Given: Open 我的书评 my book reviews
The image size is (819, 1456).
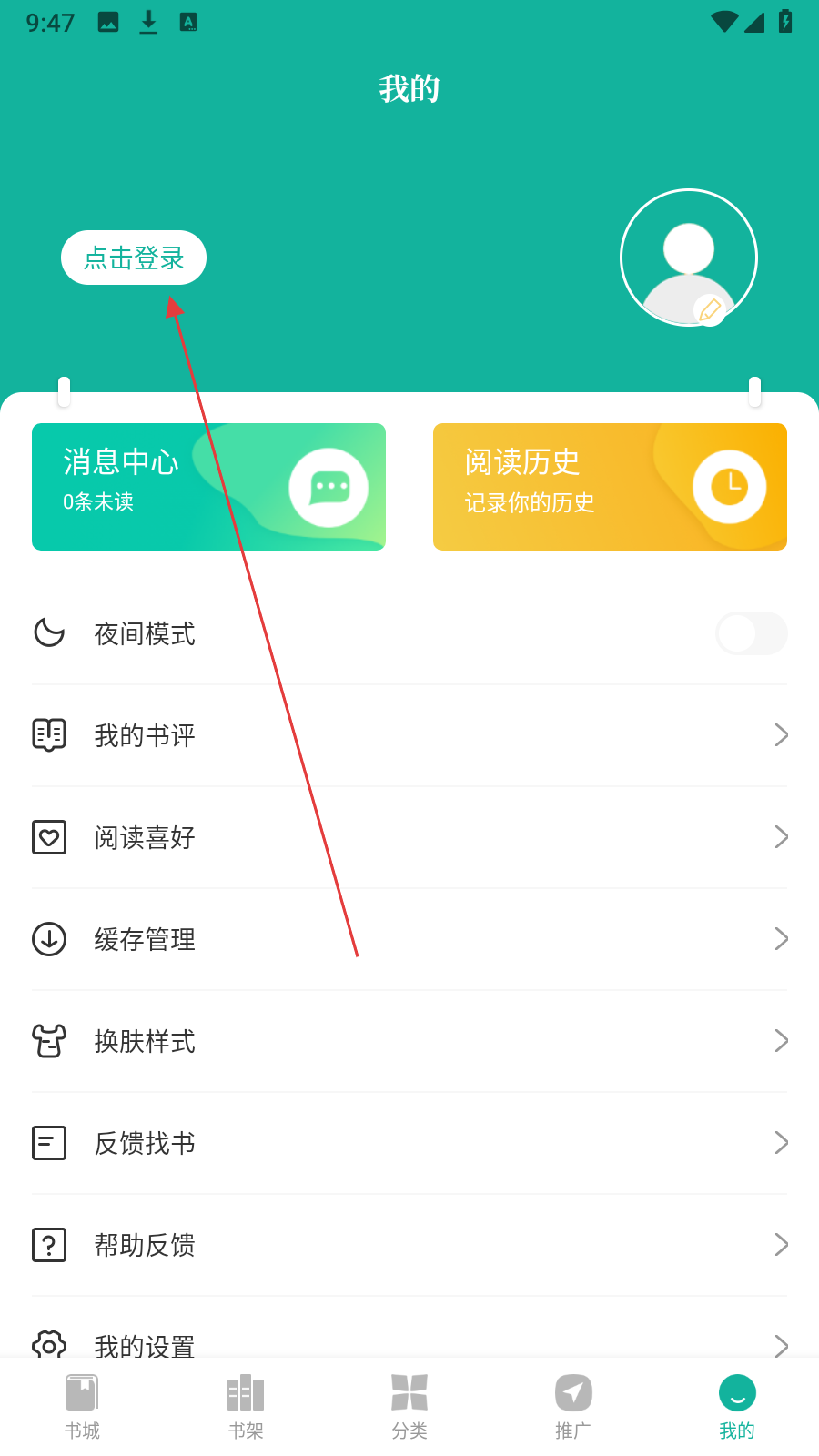Looking at the screenshot, I should (x=409, y=735).
